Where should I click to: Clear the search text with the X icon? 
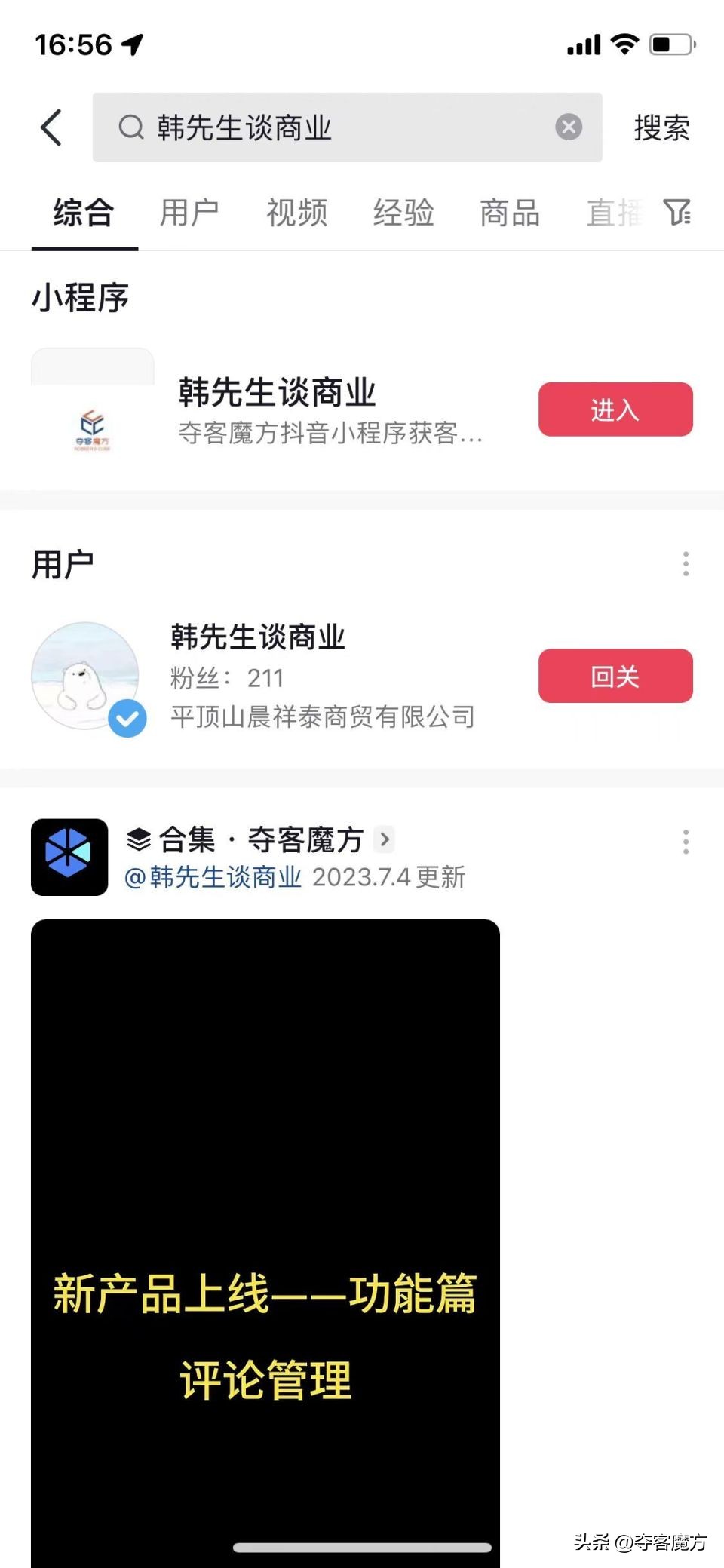tap(568, 126)
